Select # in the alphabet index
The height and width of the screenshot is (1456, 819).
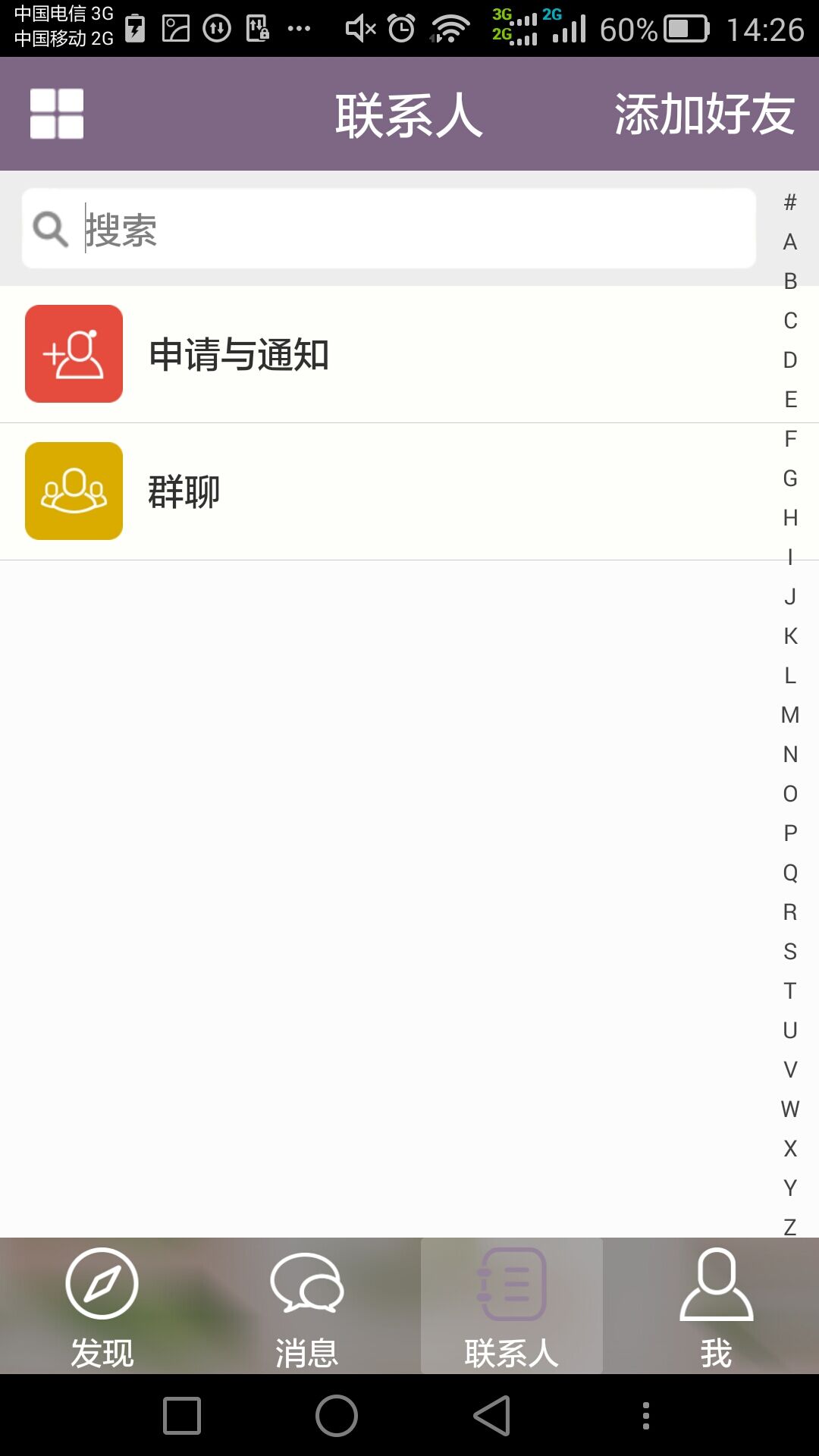790,202
